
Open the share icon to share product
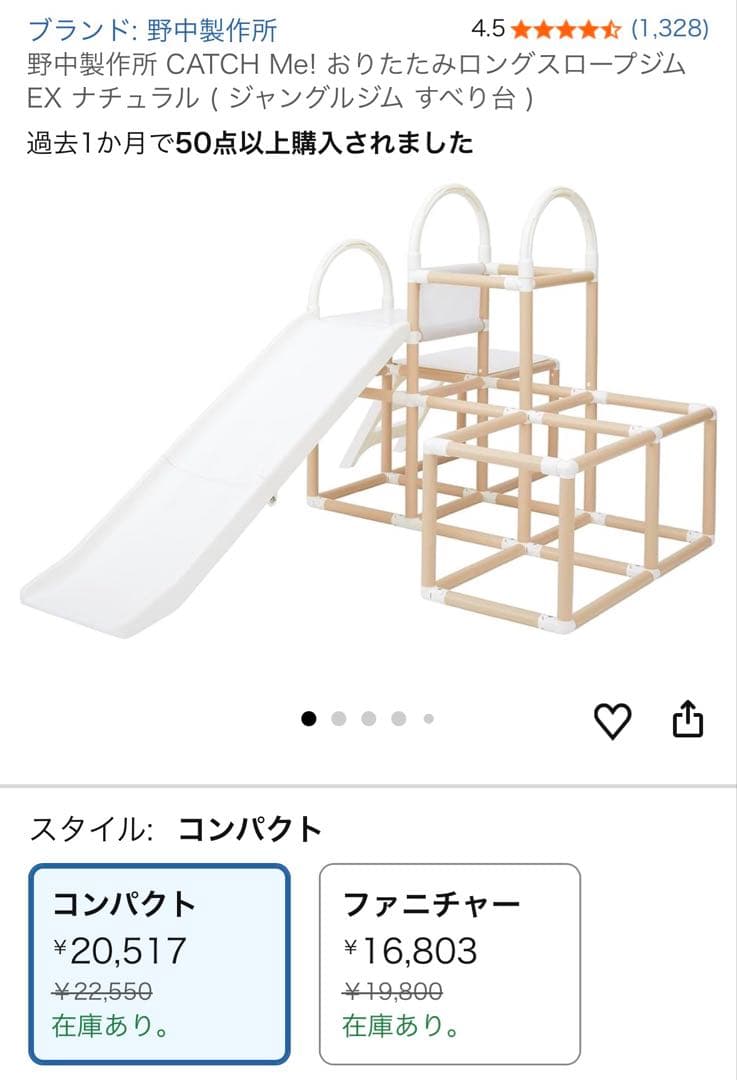[690, 719]
